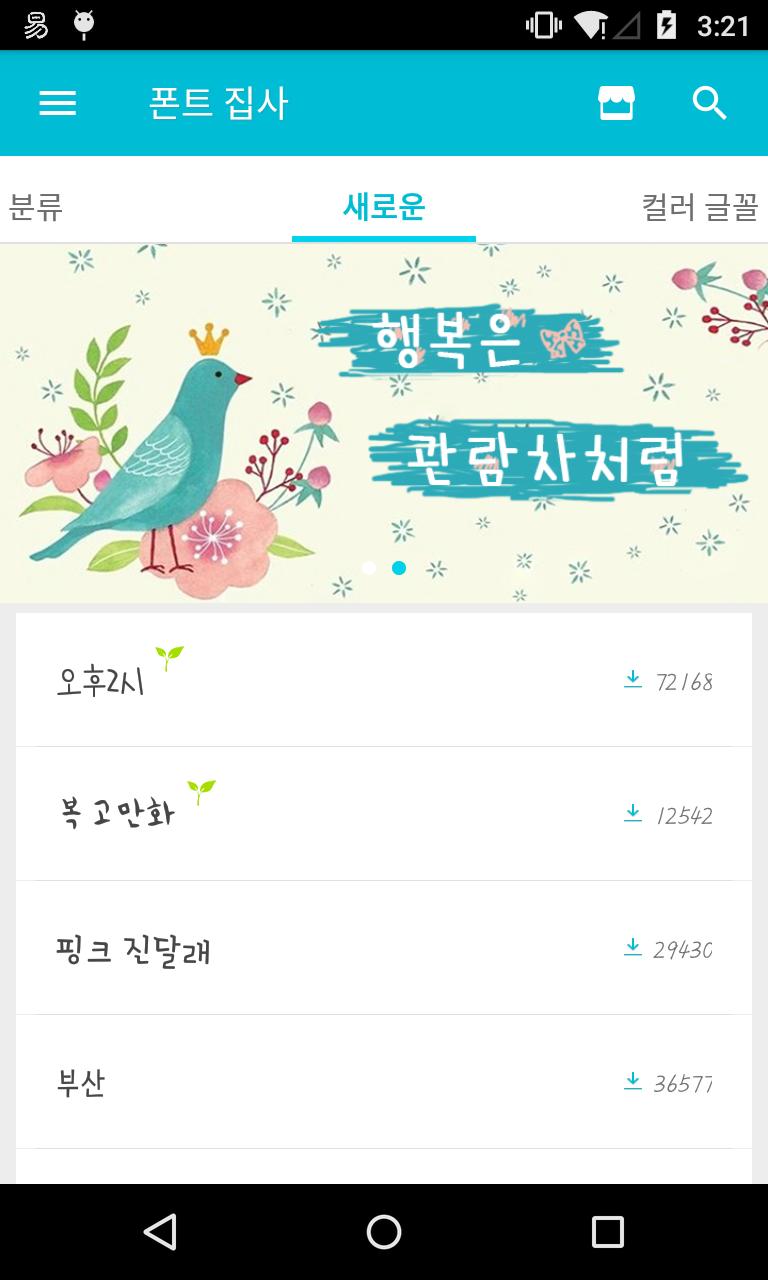
Task: Open the hamburger drawer menu
Action: (x=57, y=103)
